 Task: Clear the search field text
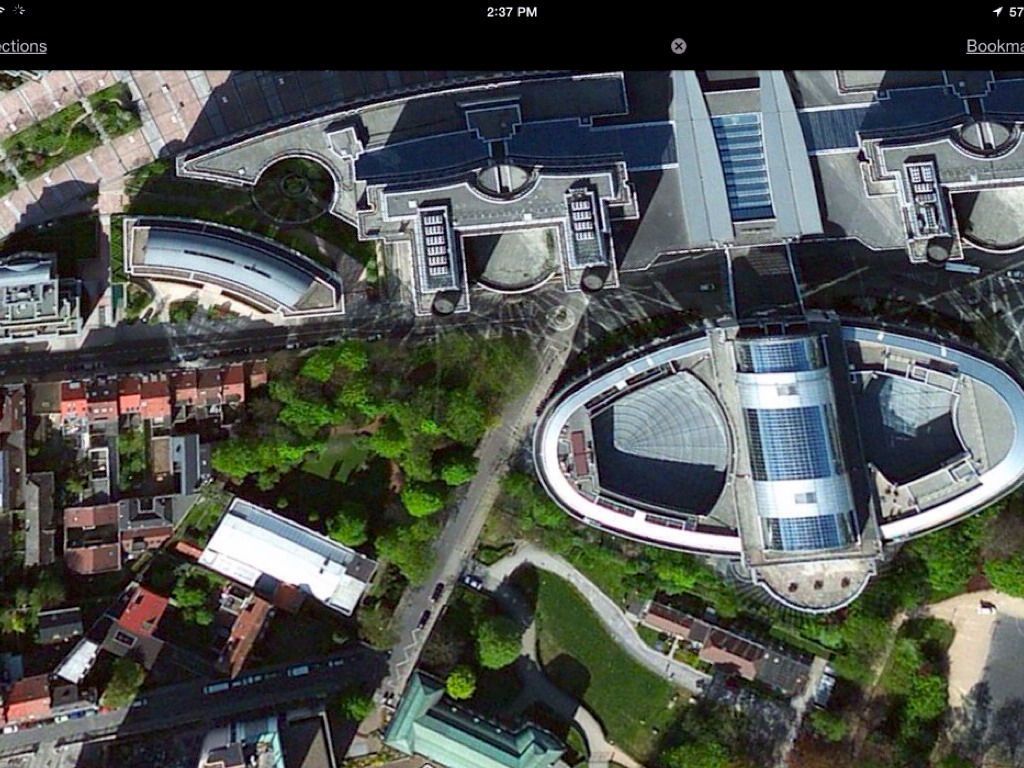pos(679,46)
